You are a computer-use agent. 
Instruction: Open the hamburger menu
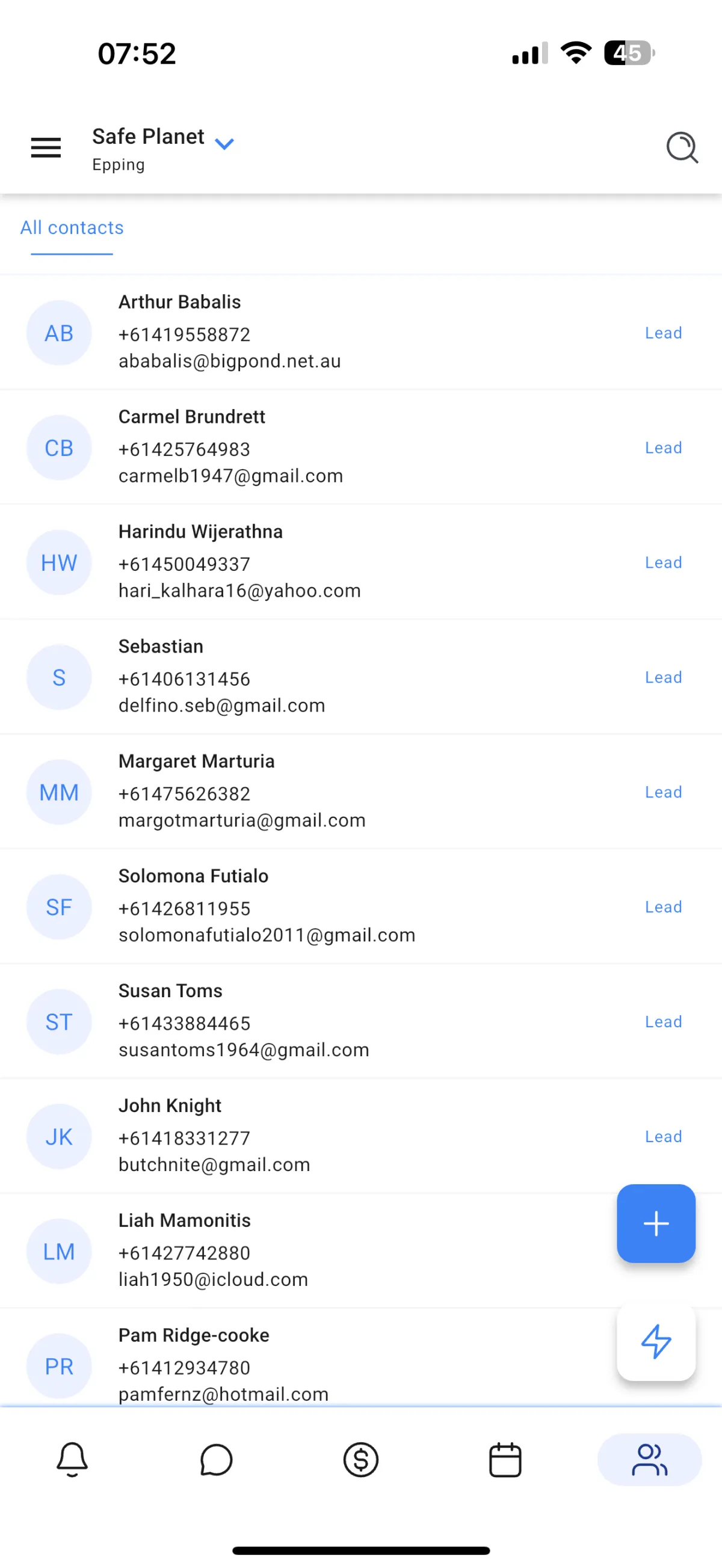point(46,147)
